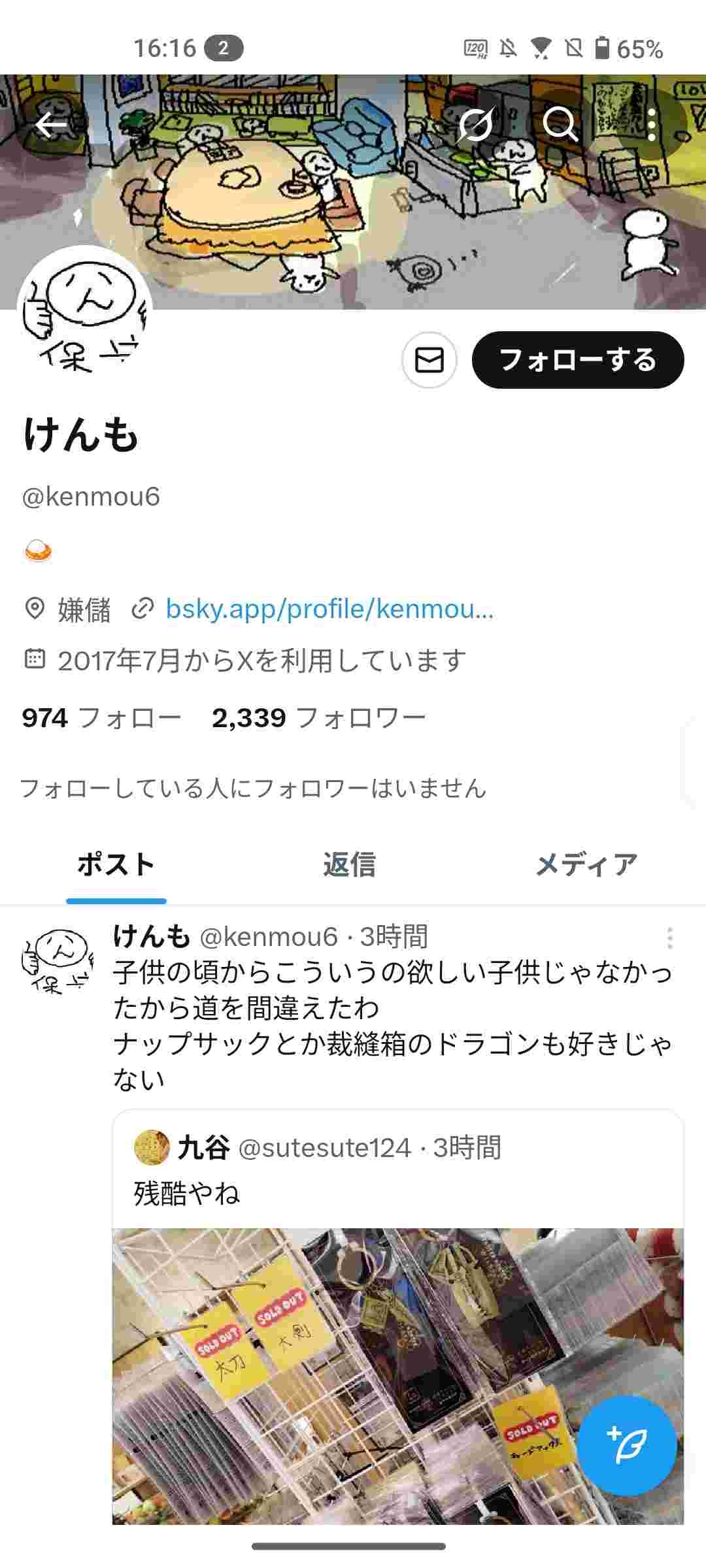Open the profile overflow menu
The width and height of the screenshot is (706, 1568).
point(652,124)
